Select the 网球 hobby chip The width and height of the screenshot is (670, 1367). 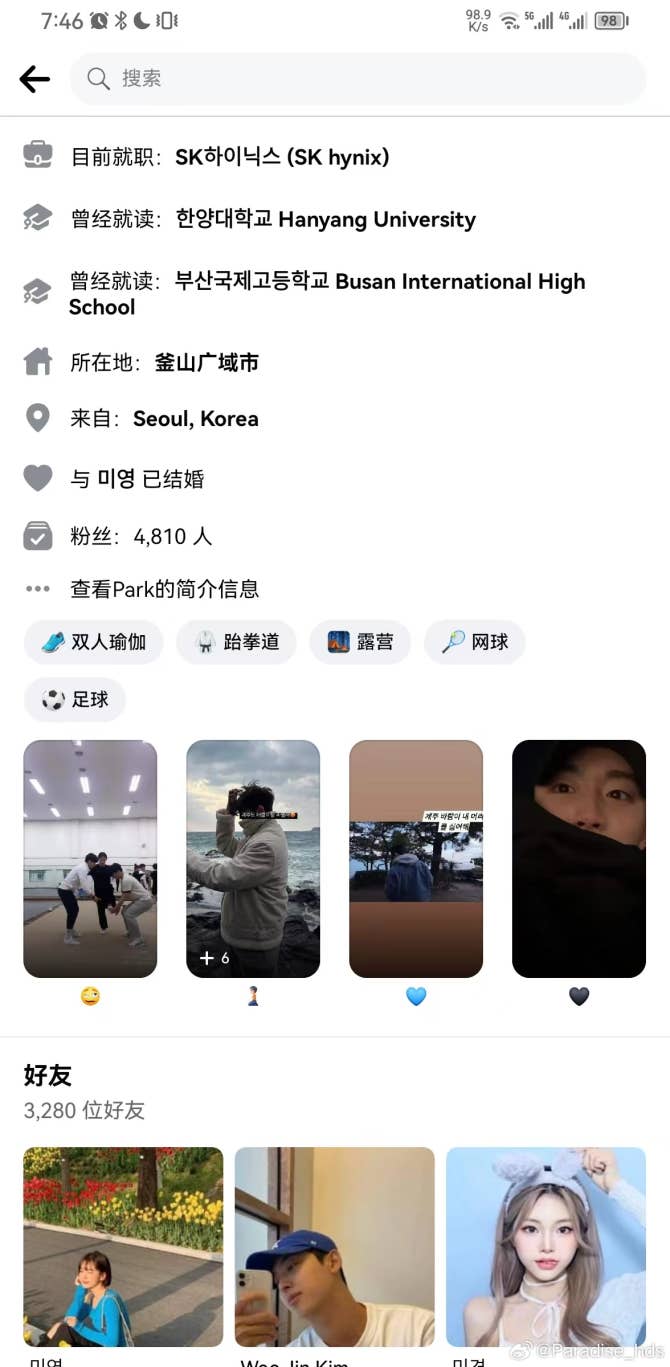click(474, 642)
